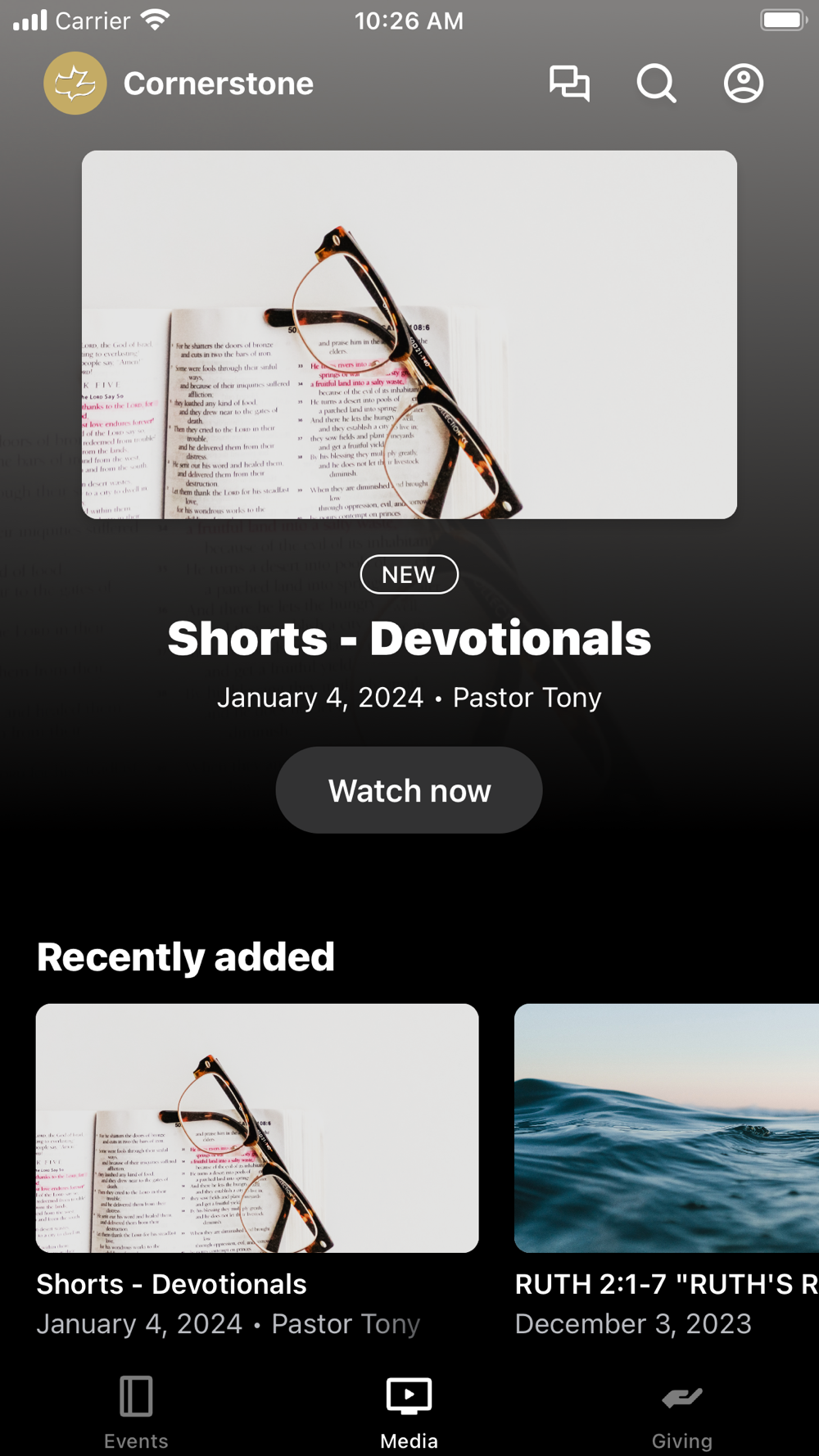Open the chat messages icon

click(x=569, y=84)
